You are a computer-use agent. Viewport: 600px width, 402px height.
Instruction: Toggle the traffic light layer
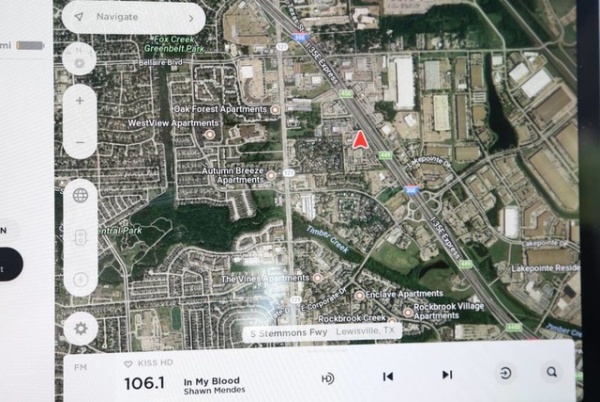click(80, 237)
